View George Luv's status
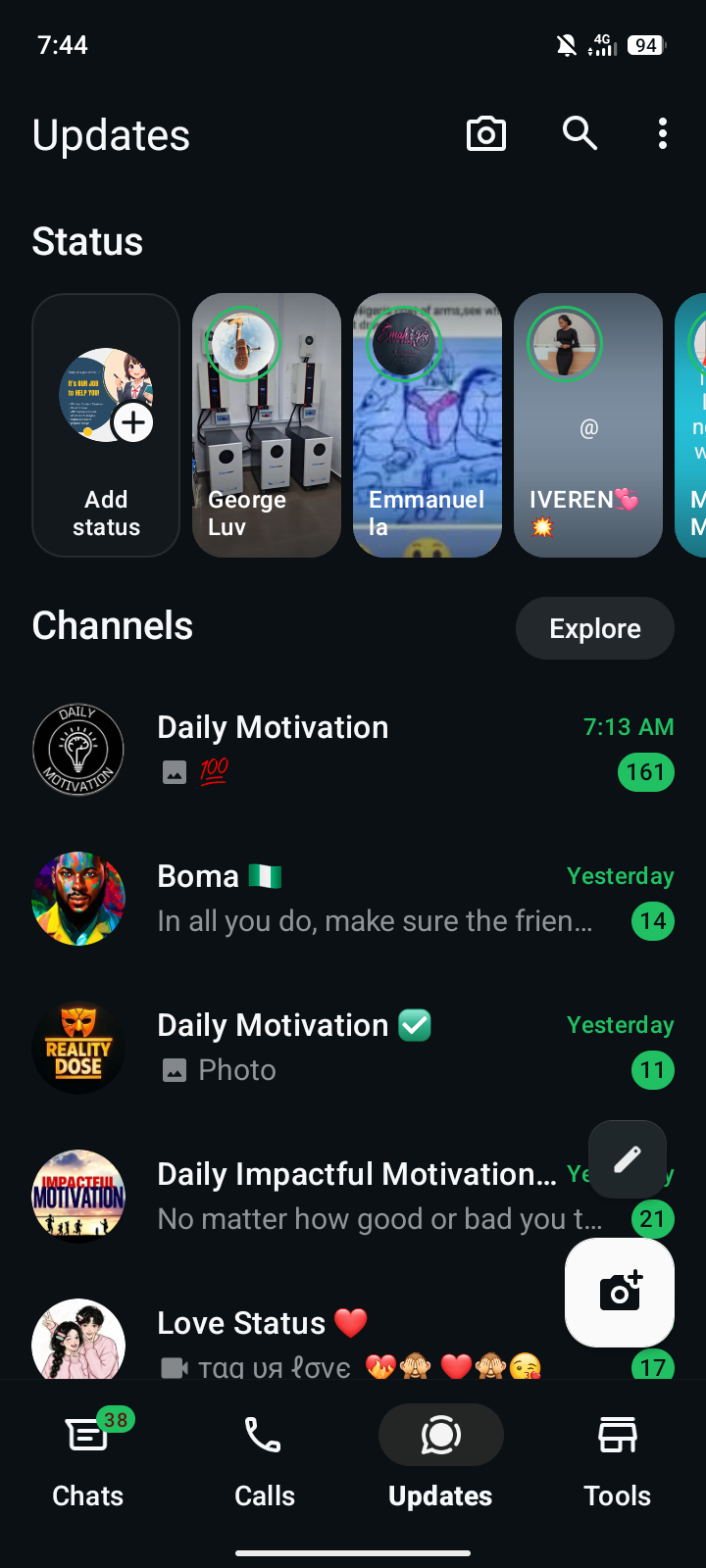Screen dimensions: 706x1568 (x=267, y=425)
